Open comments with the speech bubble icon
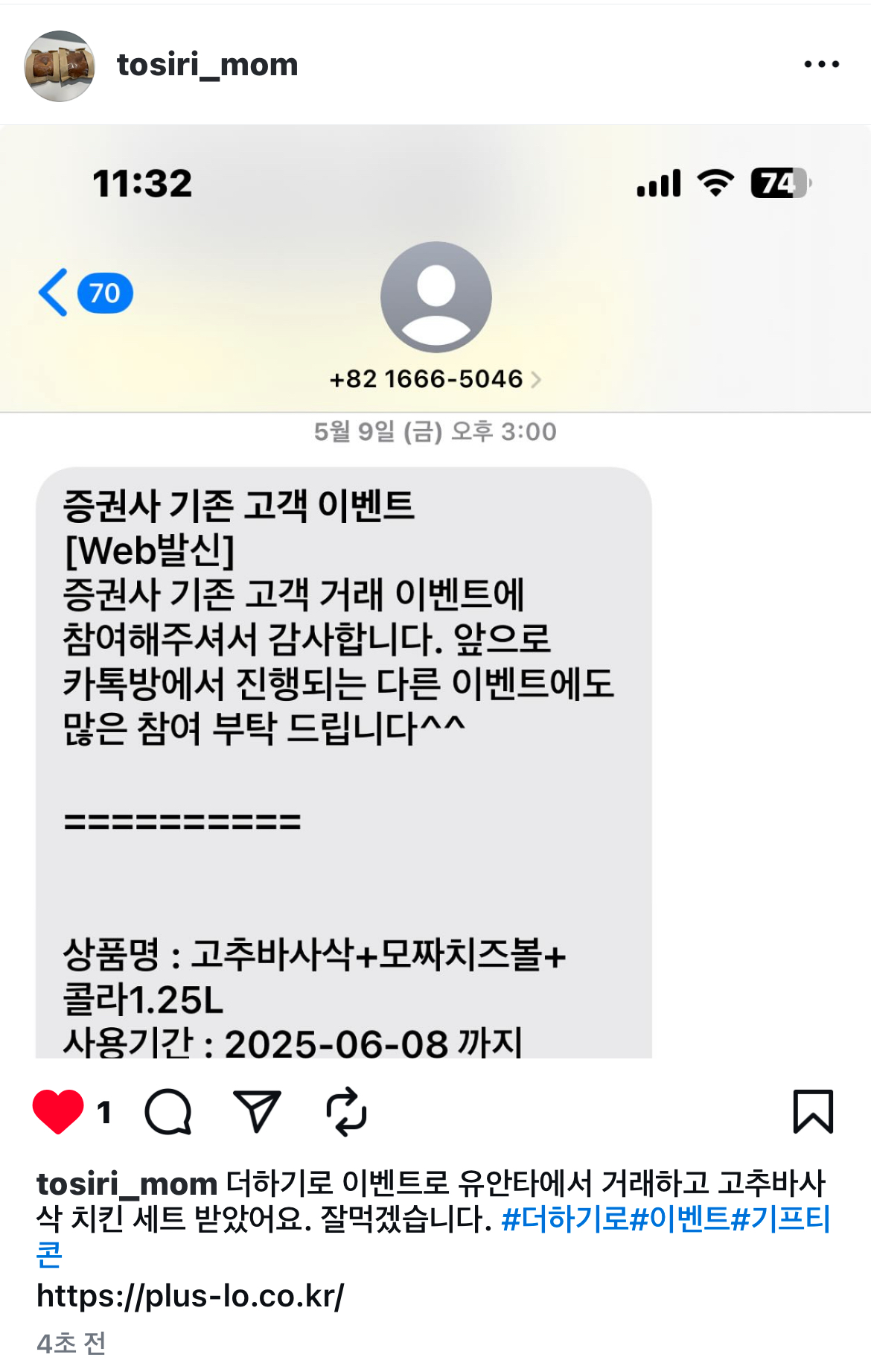 (168, 1111)
